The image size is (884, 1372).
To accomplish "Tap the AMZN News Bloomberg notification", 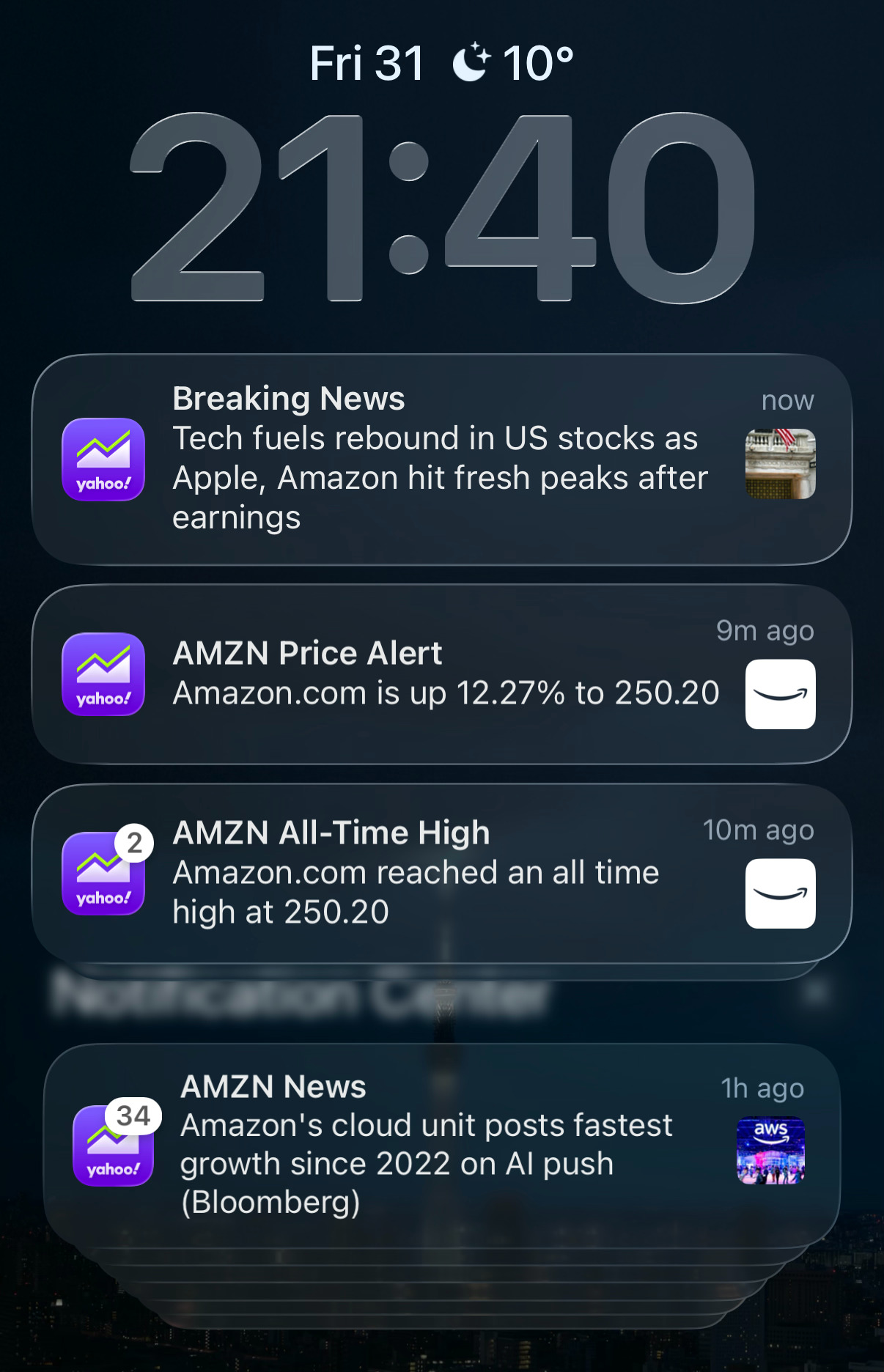I will pos(440,1143).
